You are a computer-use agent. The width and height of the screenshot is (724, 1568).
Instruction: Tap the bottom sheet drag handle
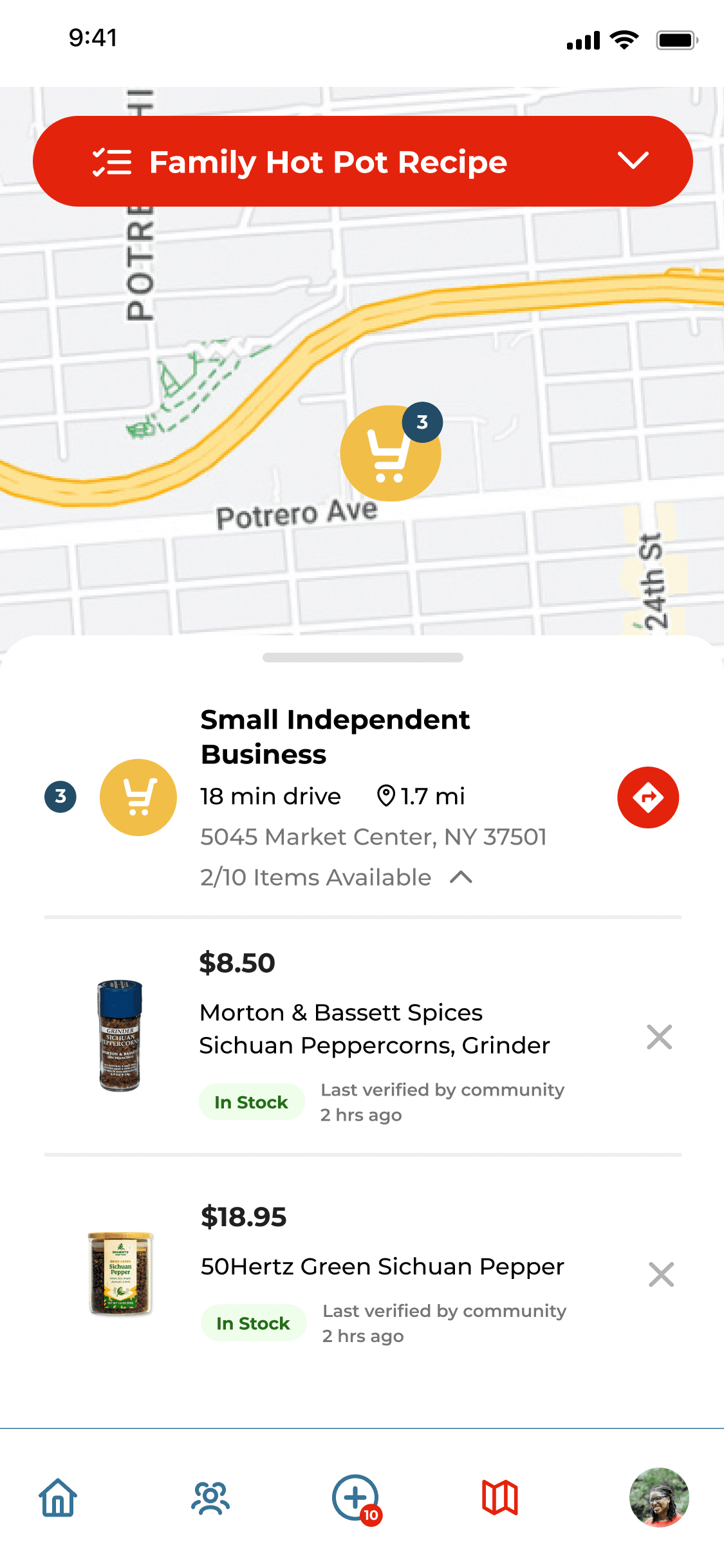click(362, 658)
